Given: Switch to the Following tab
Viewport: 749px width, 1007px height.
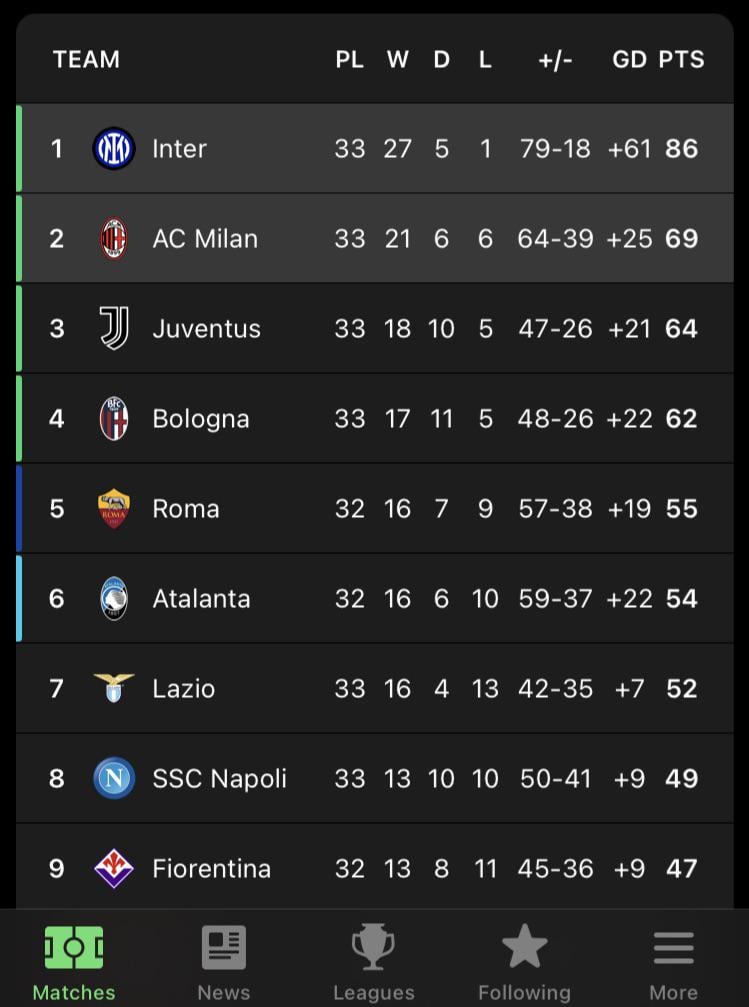Looking at the screenshot, I should pyautogui.click(x=524, y=962).
